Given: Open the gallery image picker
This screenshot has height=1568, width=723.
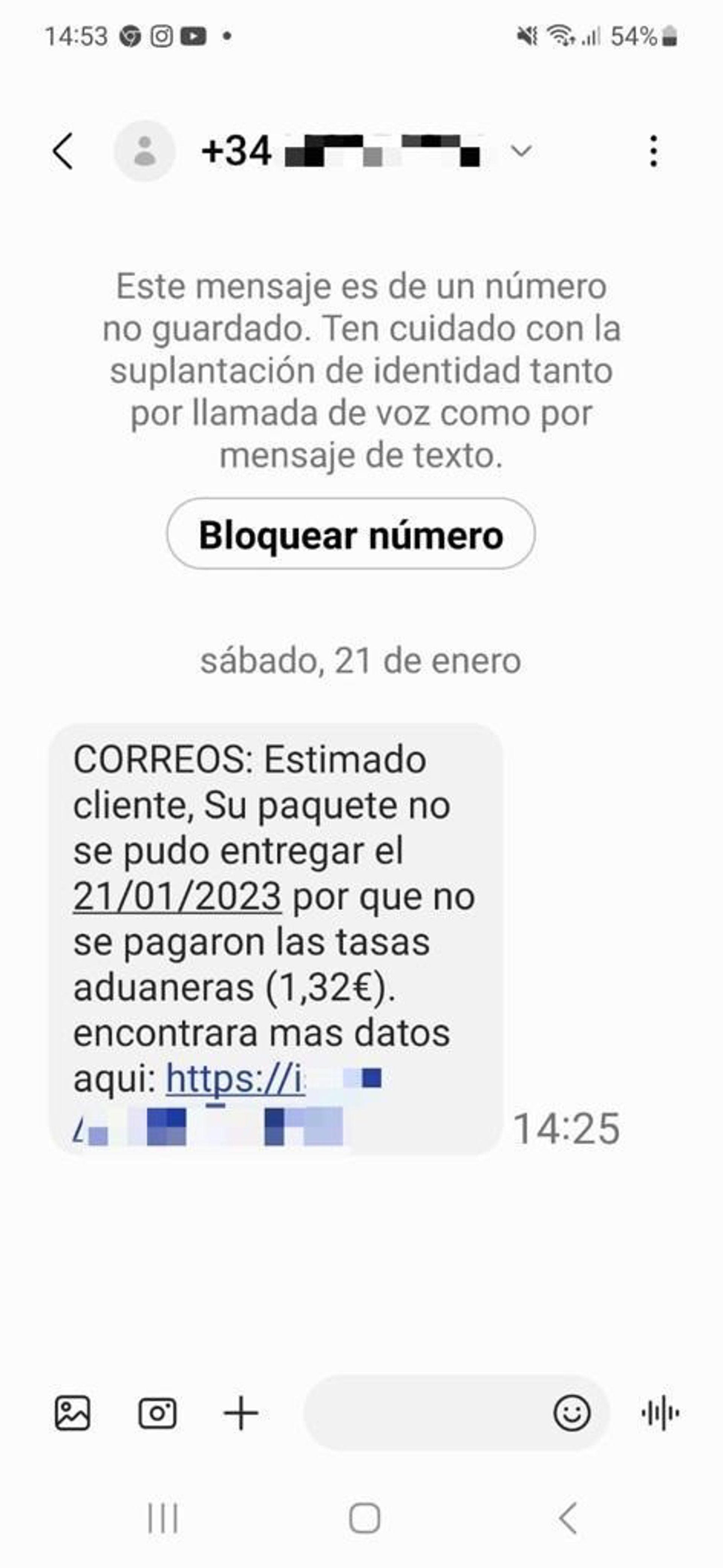Looking at the screenshot, I should tap(72, 1413).
